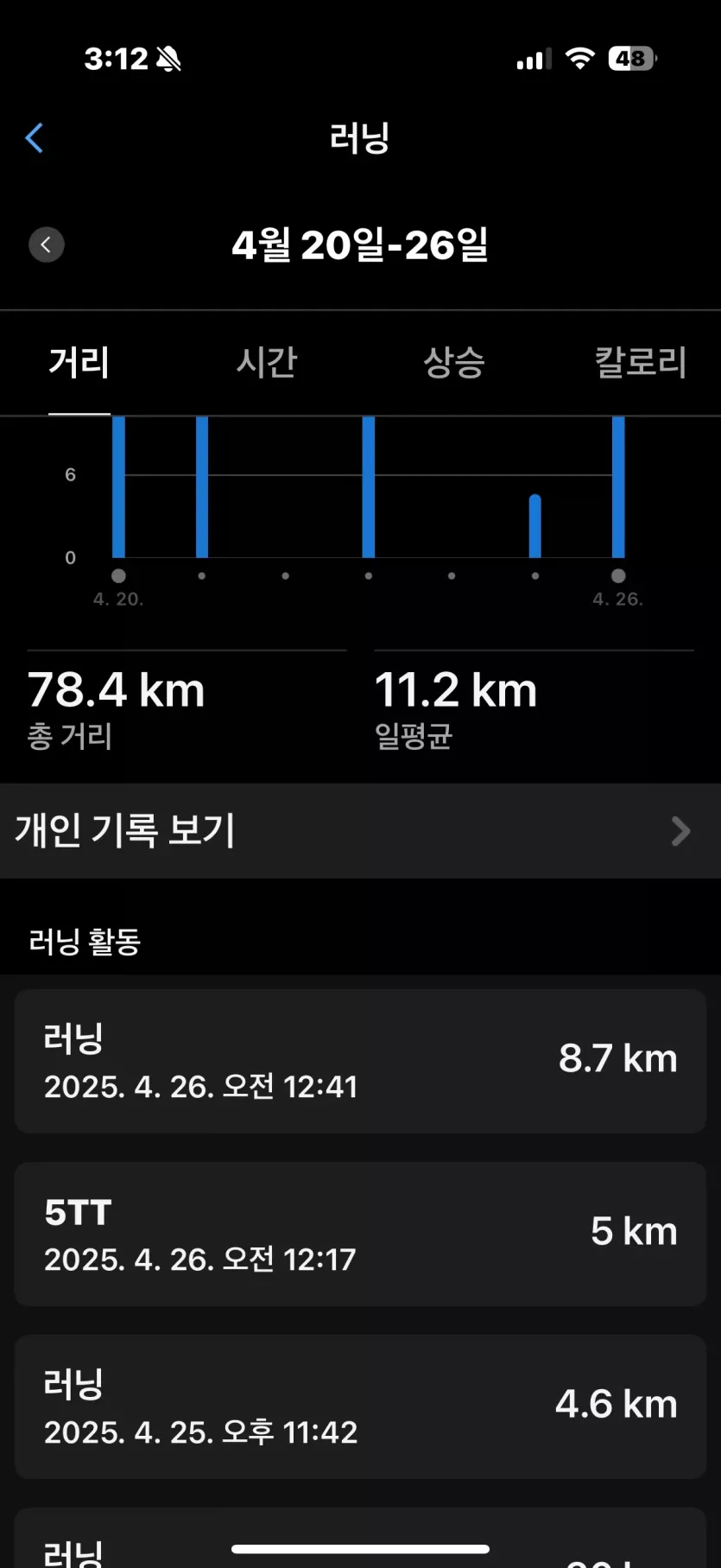Open 개인 기록 보기
721x1568 pixels.
pos(360,831)
